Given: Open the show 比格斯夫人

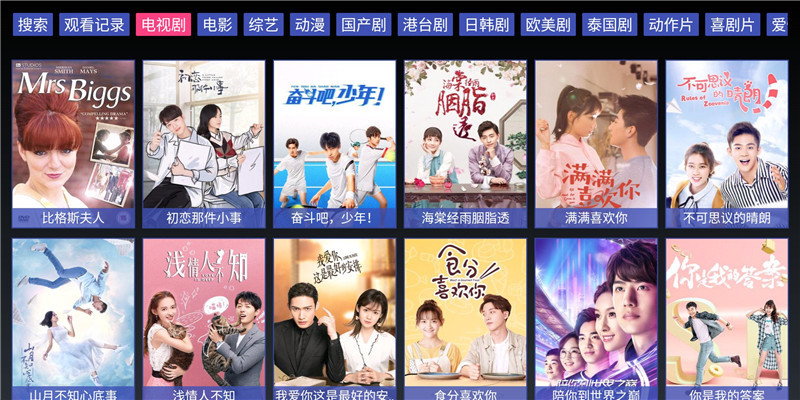Looking at the screenshot, I should click(73, 143).
